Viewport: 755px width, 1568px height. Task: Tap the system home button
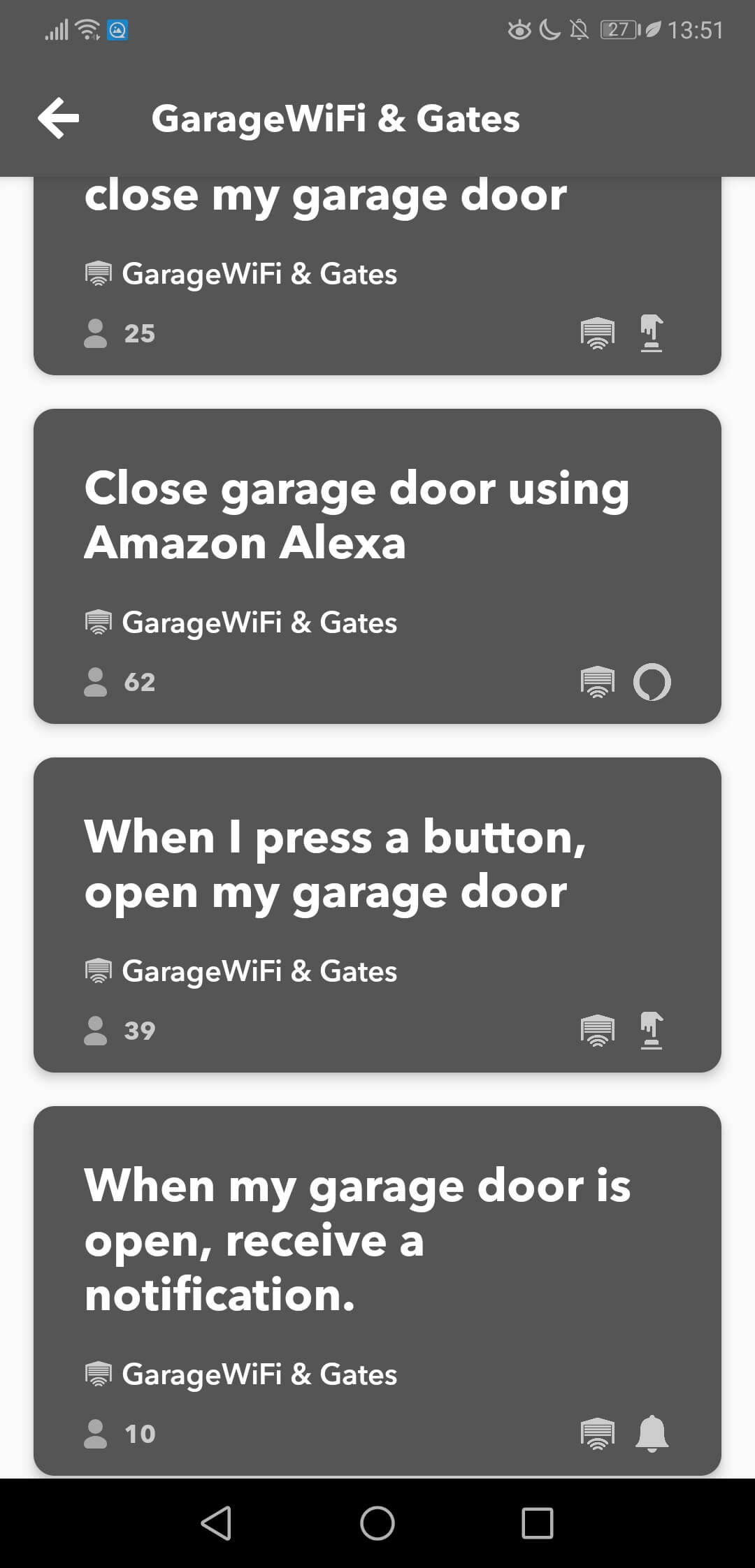(x=377, y=1523)
